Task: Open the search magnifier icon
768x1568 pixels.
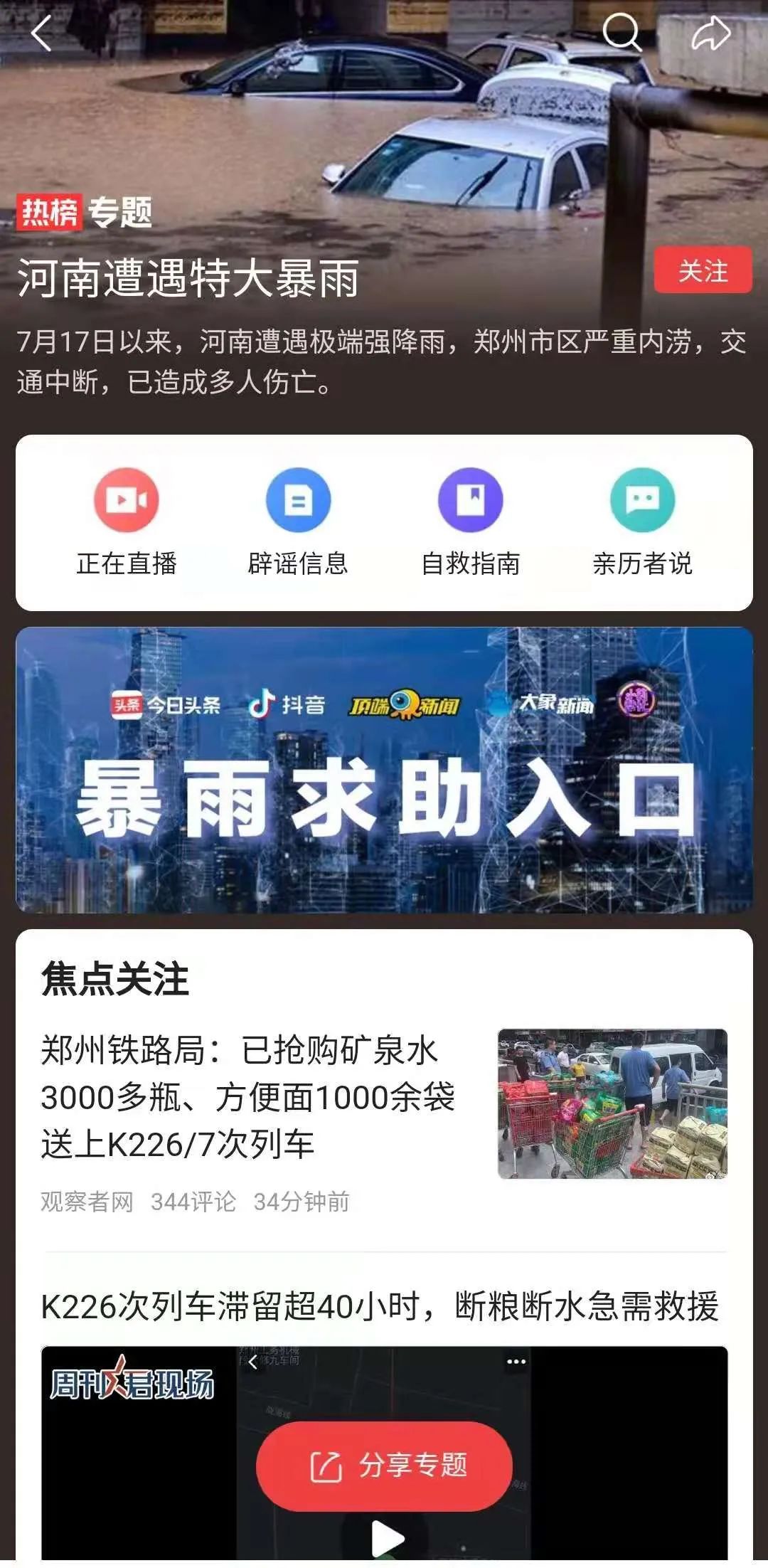Action: click(622, 33)
